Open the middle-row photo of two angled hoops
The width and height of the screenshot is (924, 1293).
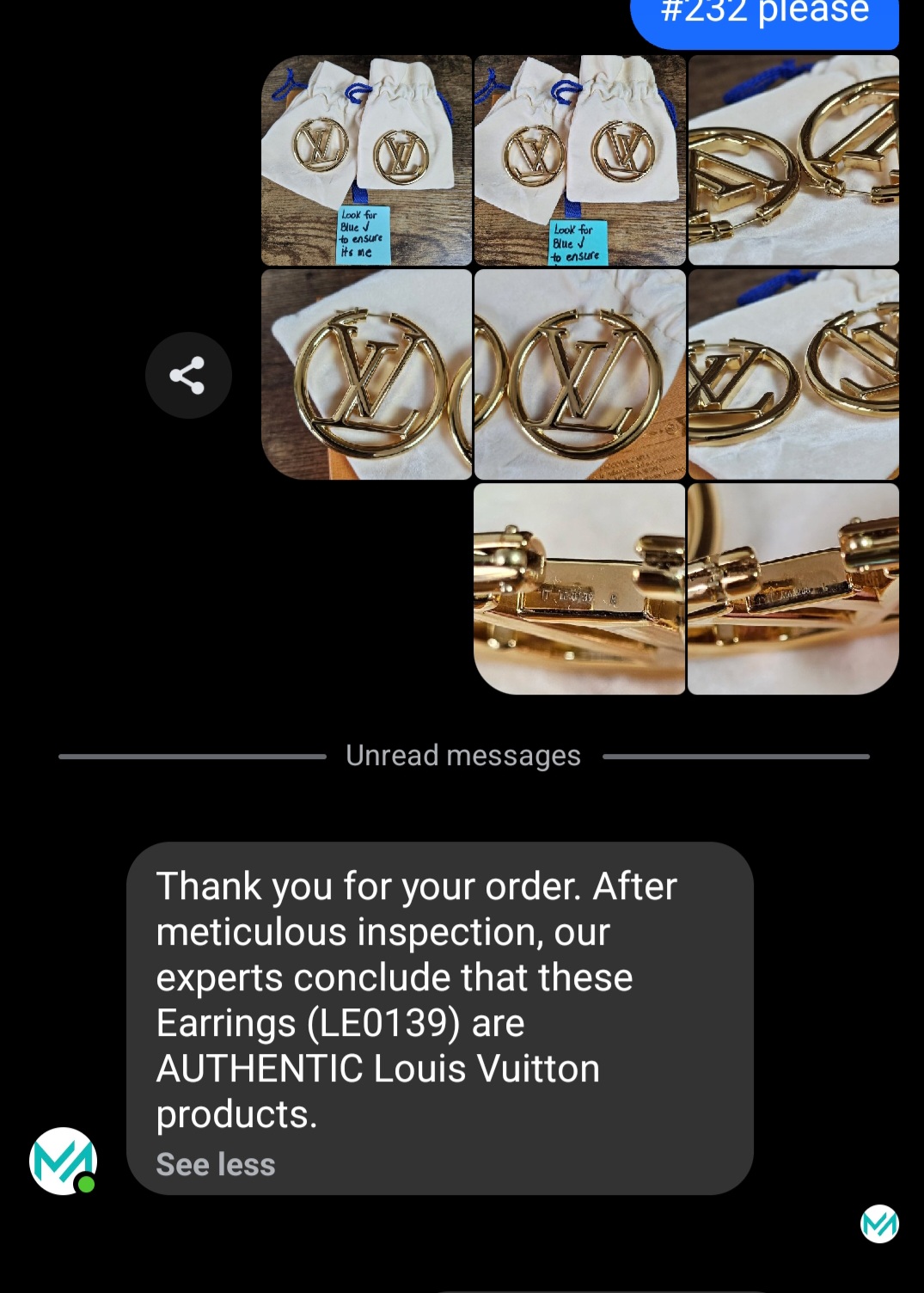click(x=793, y=375)
